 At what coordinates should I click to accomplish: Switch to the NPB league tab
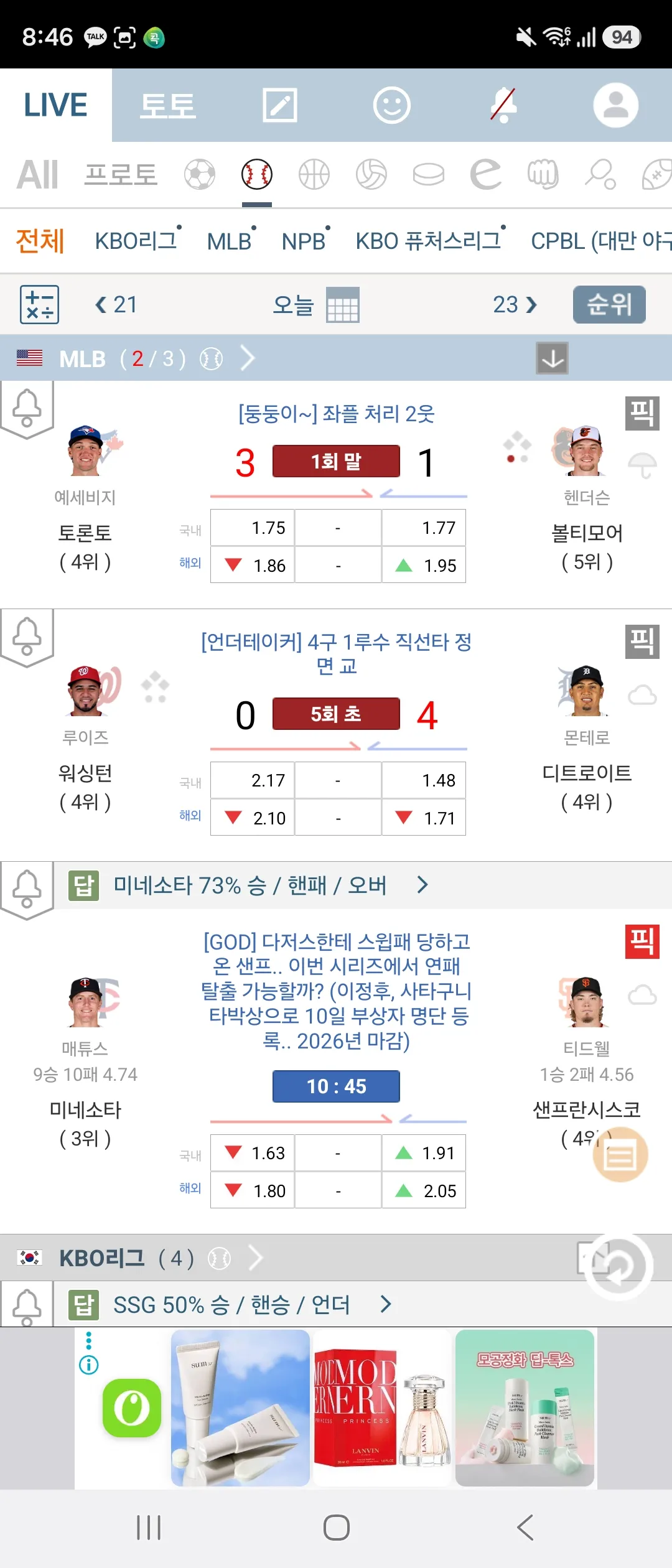click(305, 240)
